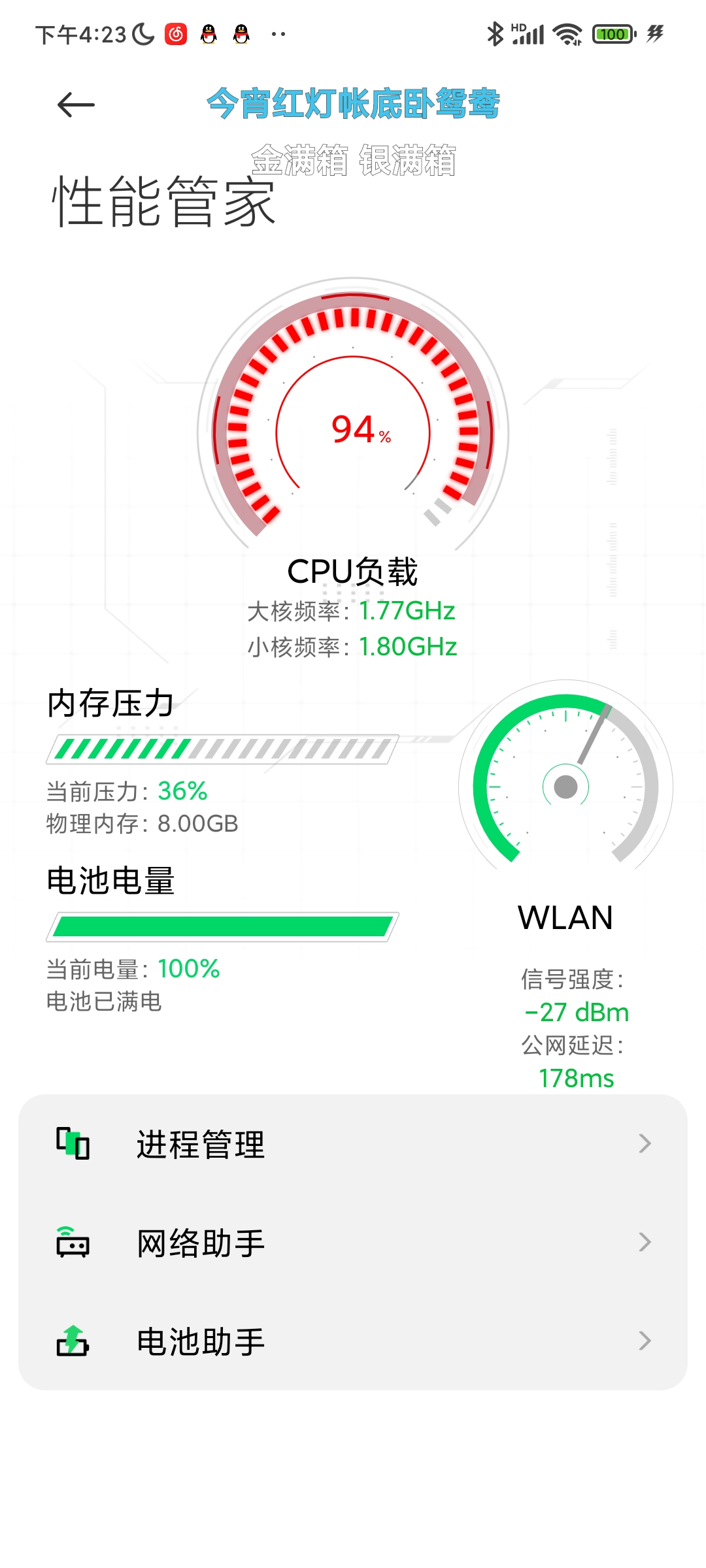The width and height of the screenshot is (706, 1568).
Task: Open 电池助手 (battery assistant)
Action: pyautogui.click(x=353, y=1341)
